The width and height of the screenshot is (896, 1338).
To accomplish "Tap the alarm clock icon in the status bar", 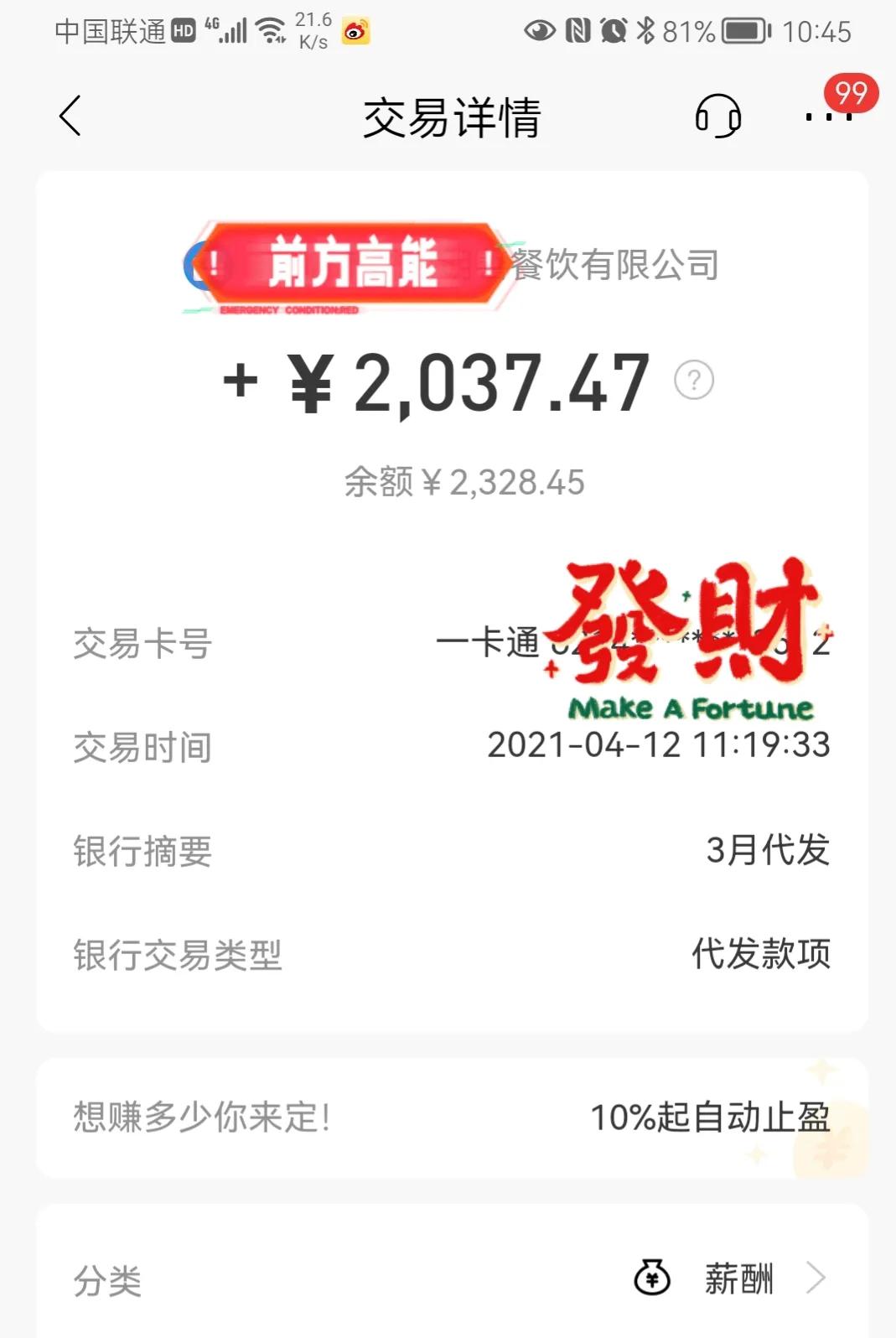I will coord(611,30).
